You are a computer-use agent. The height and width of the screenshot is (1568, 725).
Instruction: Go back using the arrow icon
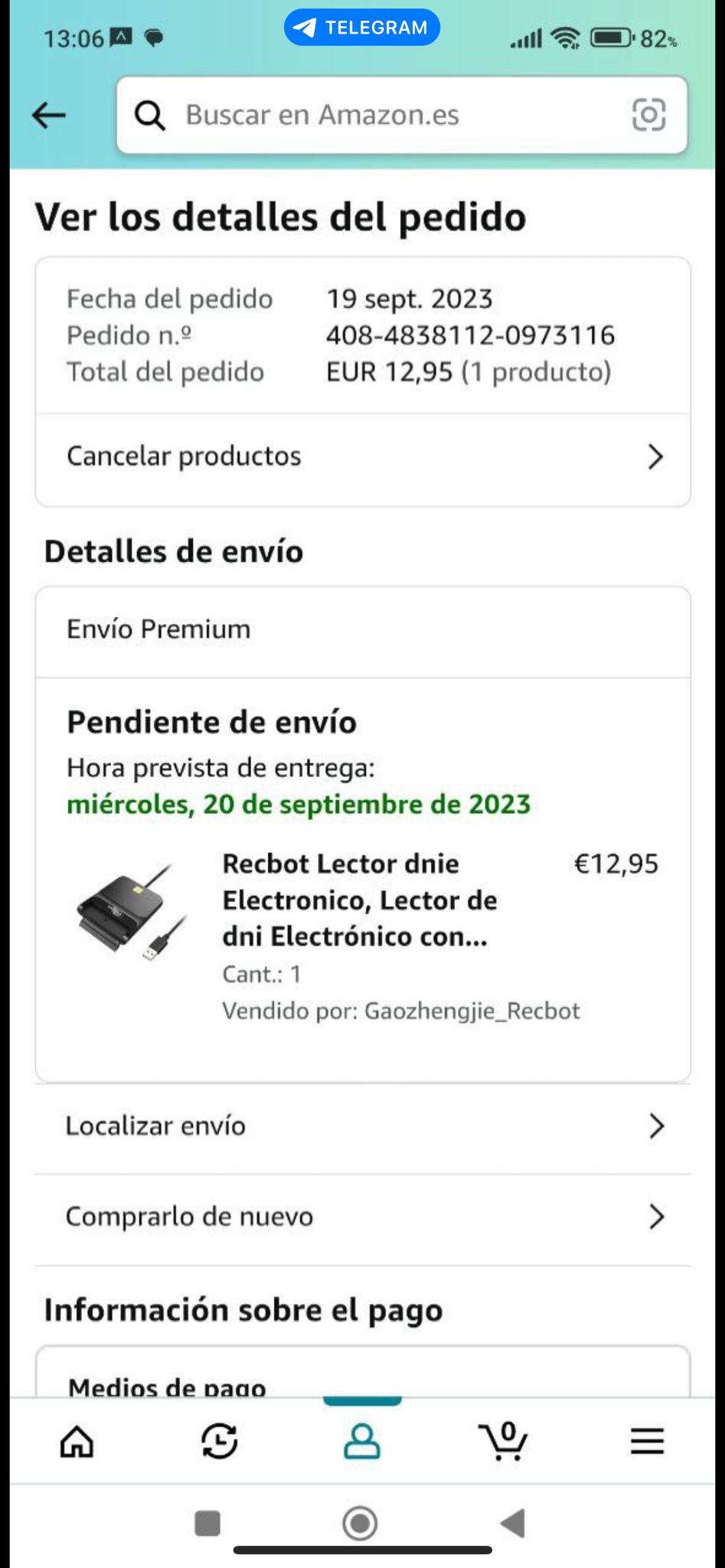[49, 116]
